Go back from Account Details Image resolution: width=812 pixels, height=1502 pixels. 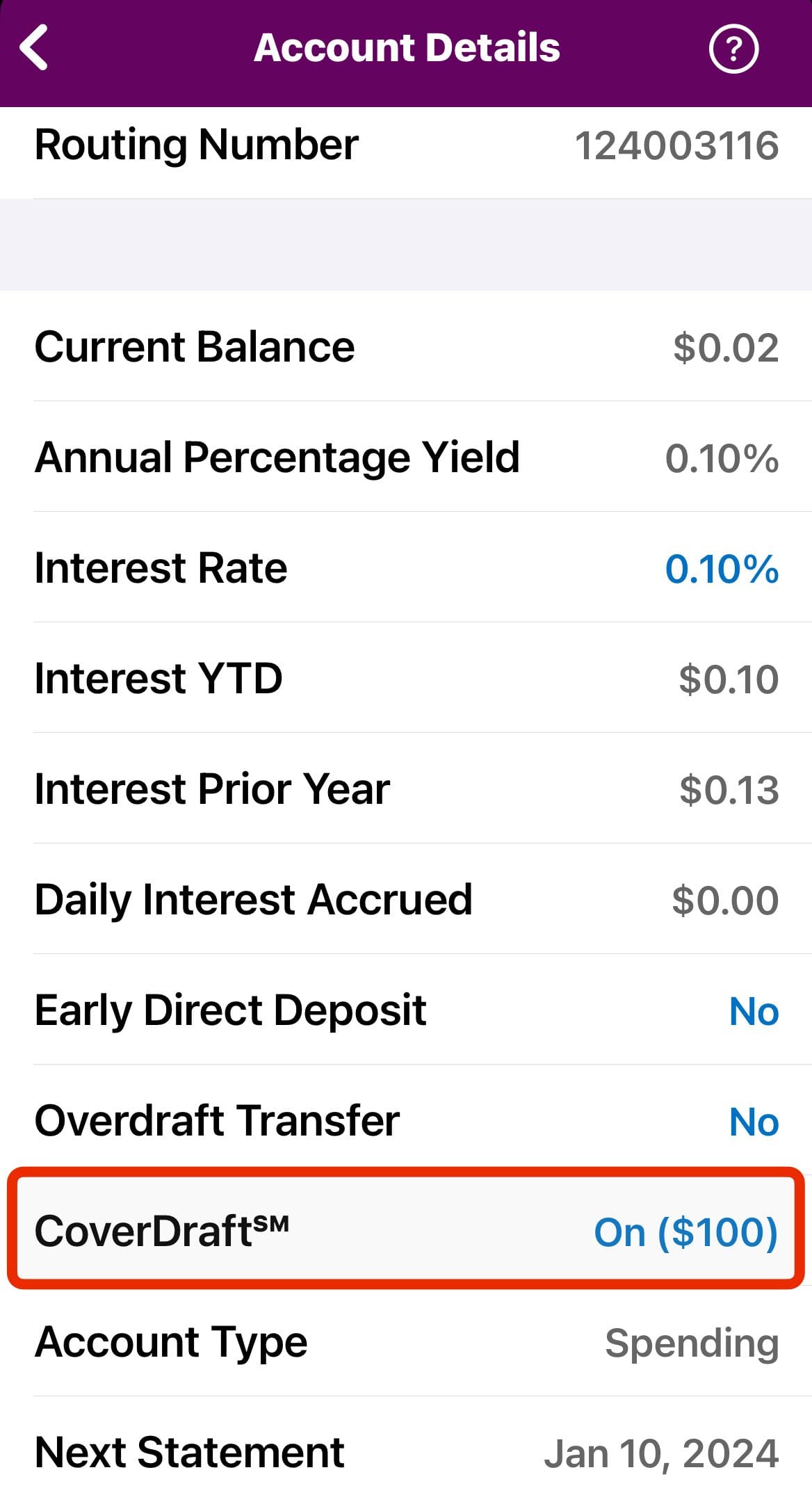point(35,47)
